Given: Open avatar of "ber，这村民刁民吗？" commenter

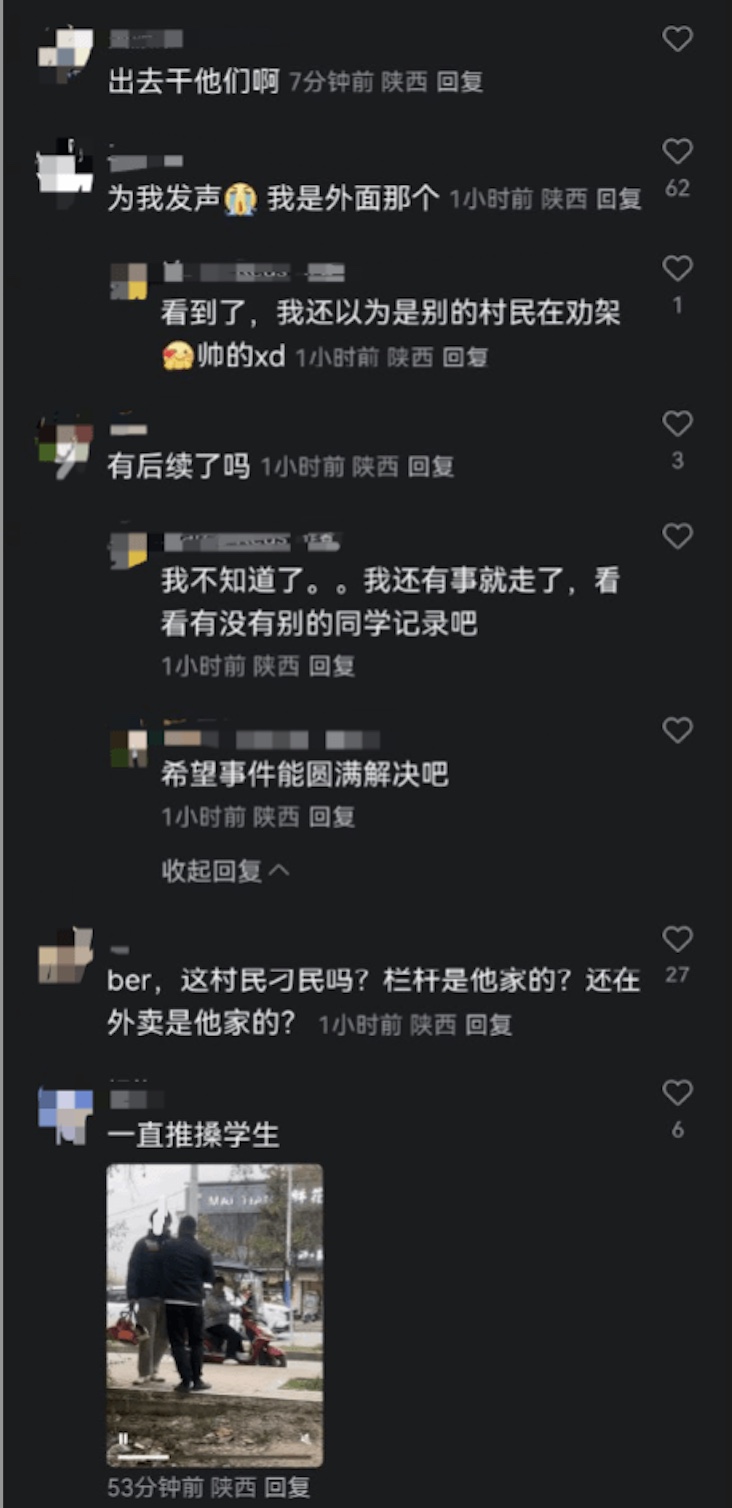Looking at the screenshot, I should click(65, 956).
